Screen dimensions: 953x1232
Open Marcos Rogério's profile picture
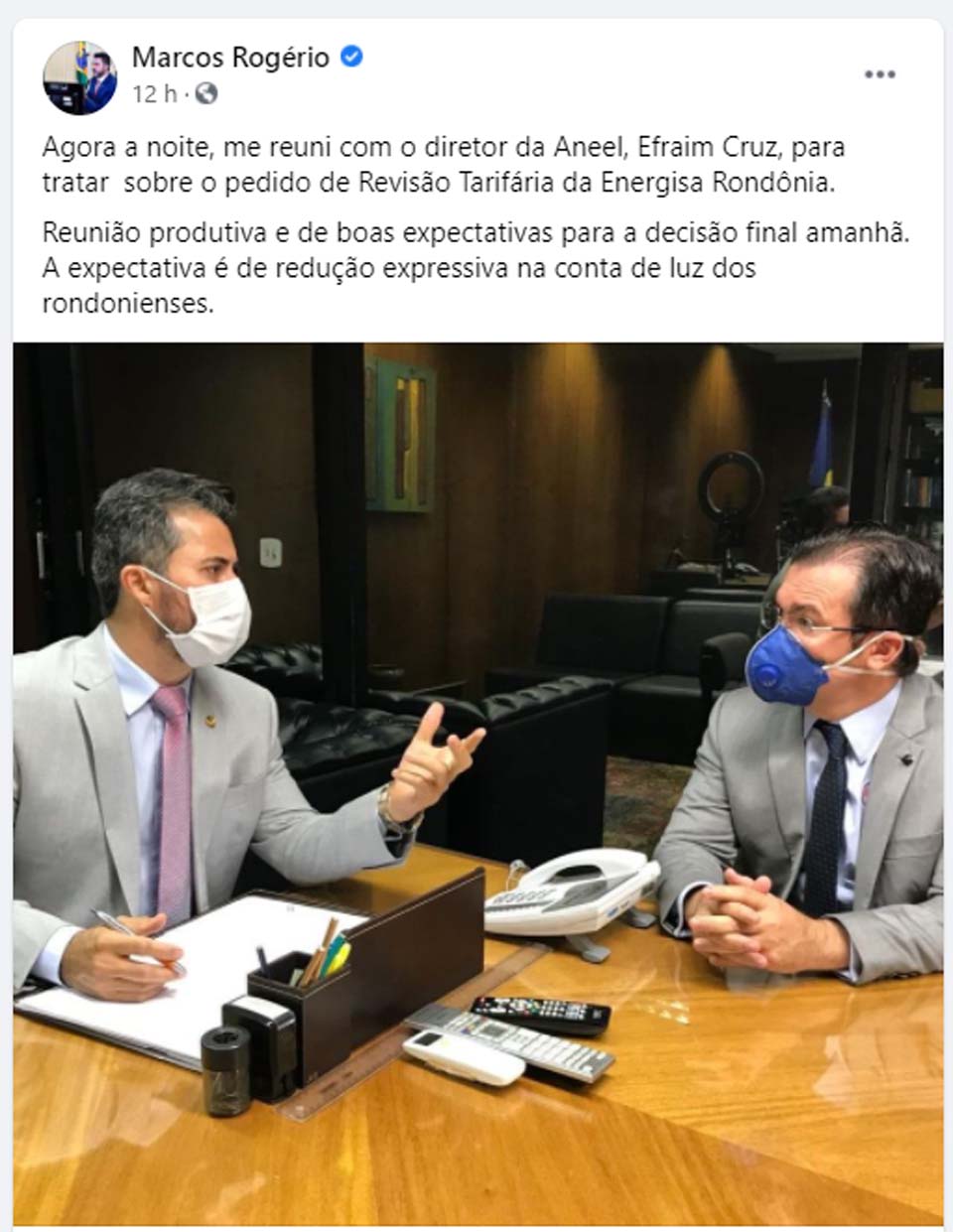[x=80, y=77]
